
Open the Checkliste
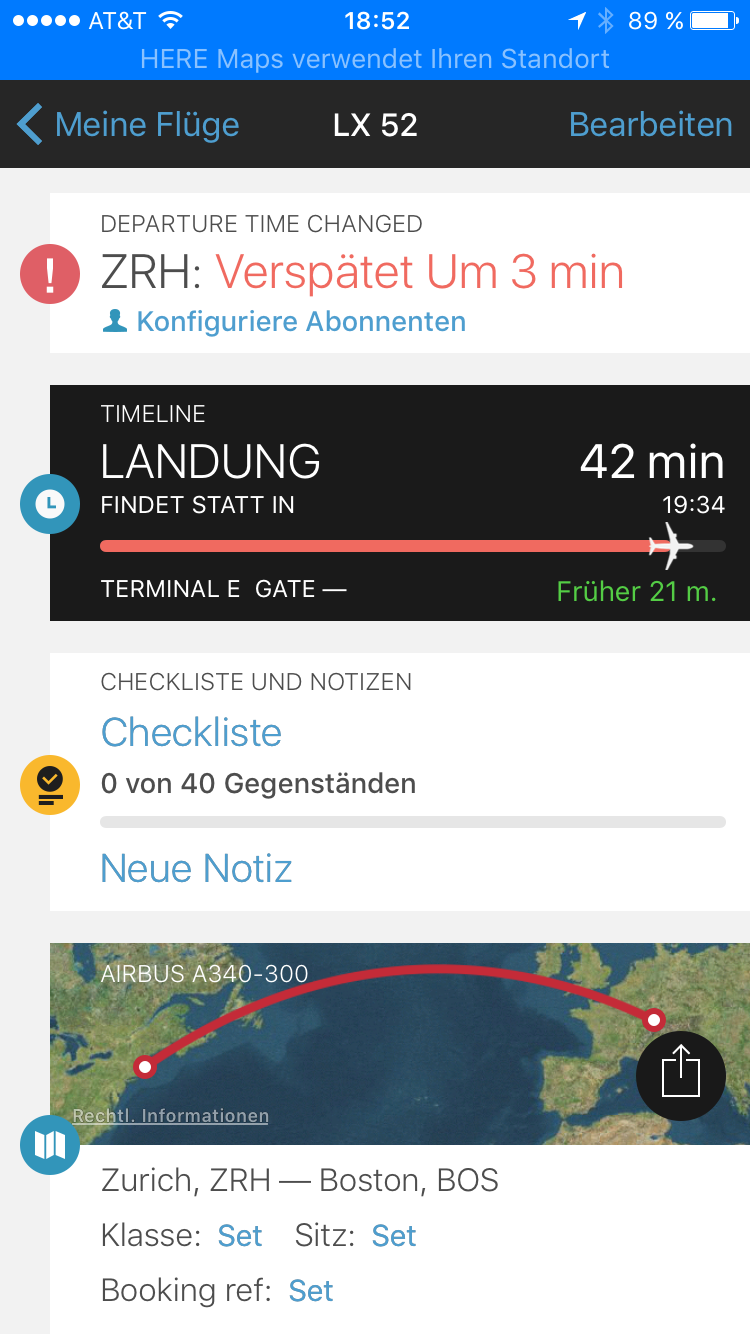pos(192,733)
